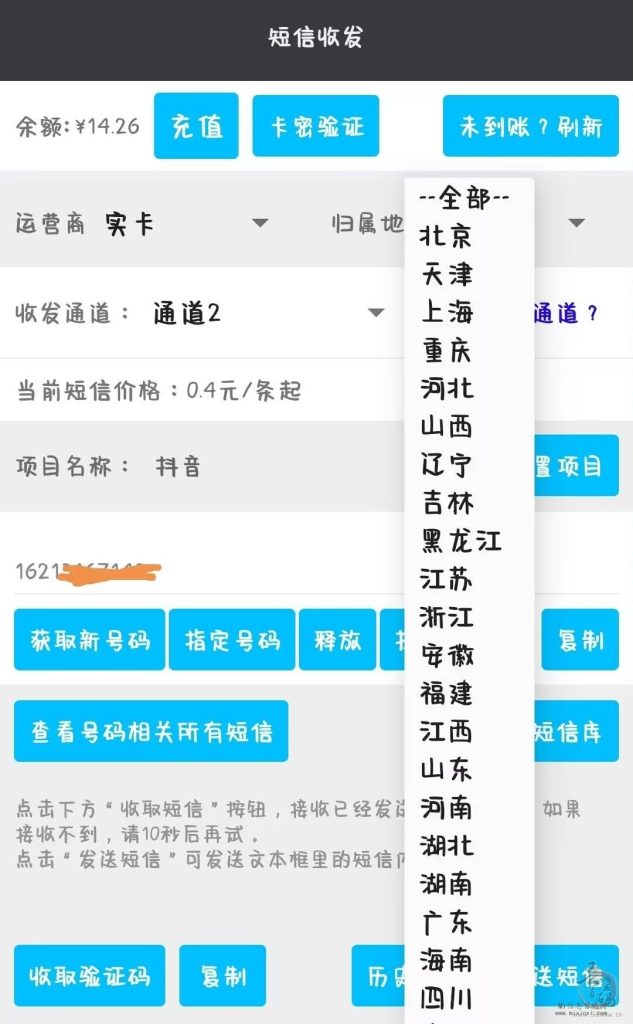Select 上海 from the region list
The image size is (633, 1024).
point(446,312)
